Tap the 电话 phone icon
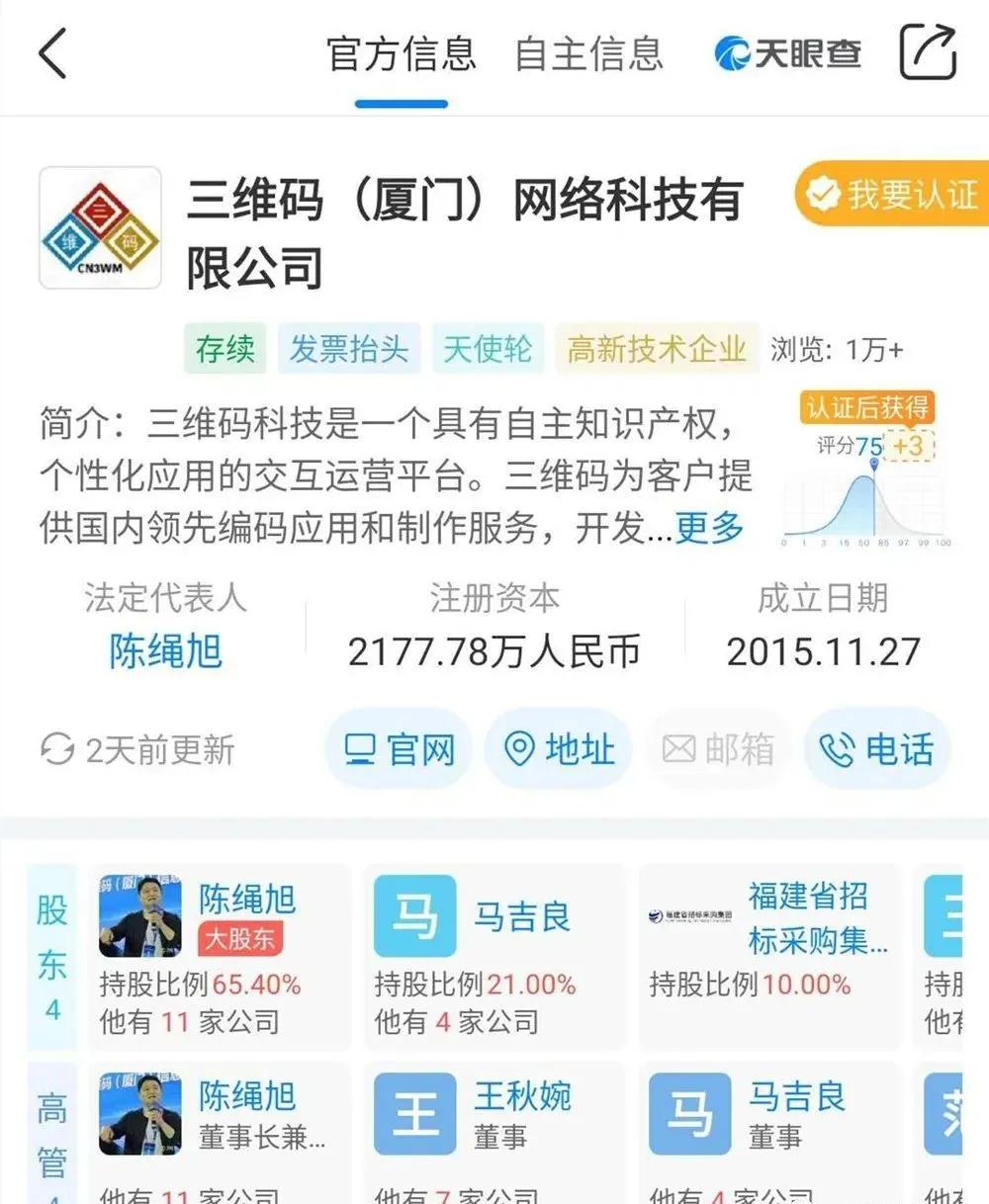Image resolution: width=989 pixels, height=1204 pixels. 838,748
